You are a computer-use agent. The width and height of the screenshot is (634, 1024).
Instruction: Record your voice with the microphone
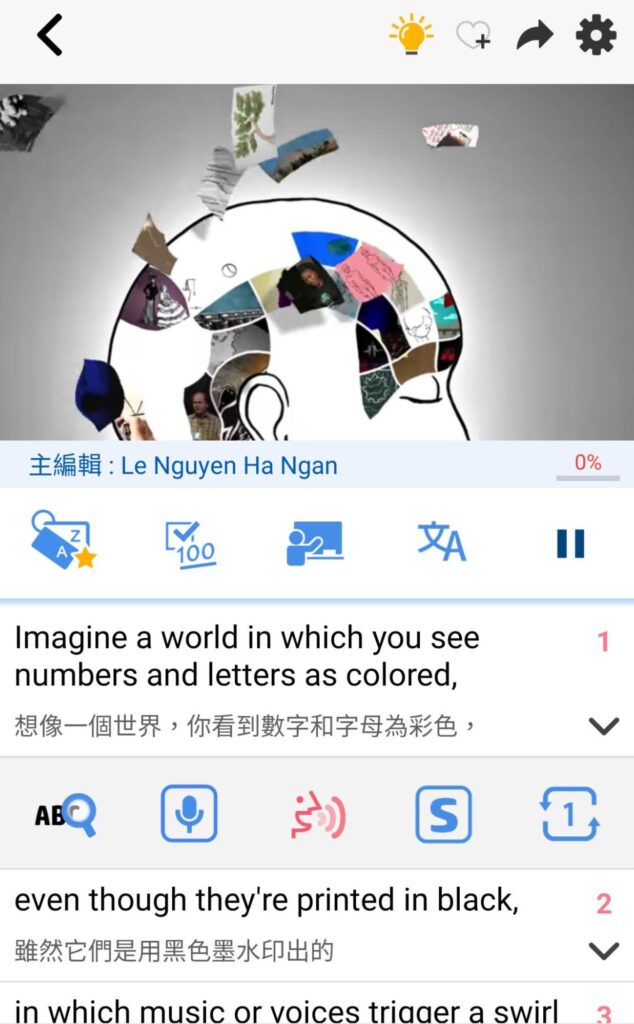click(x=189, y=814)
